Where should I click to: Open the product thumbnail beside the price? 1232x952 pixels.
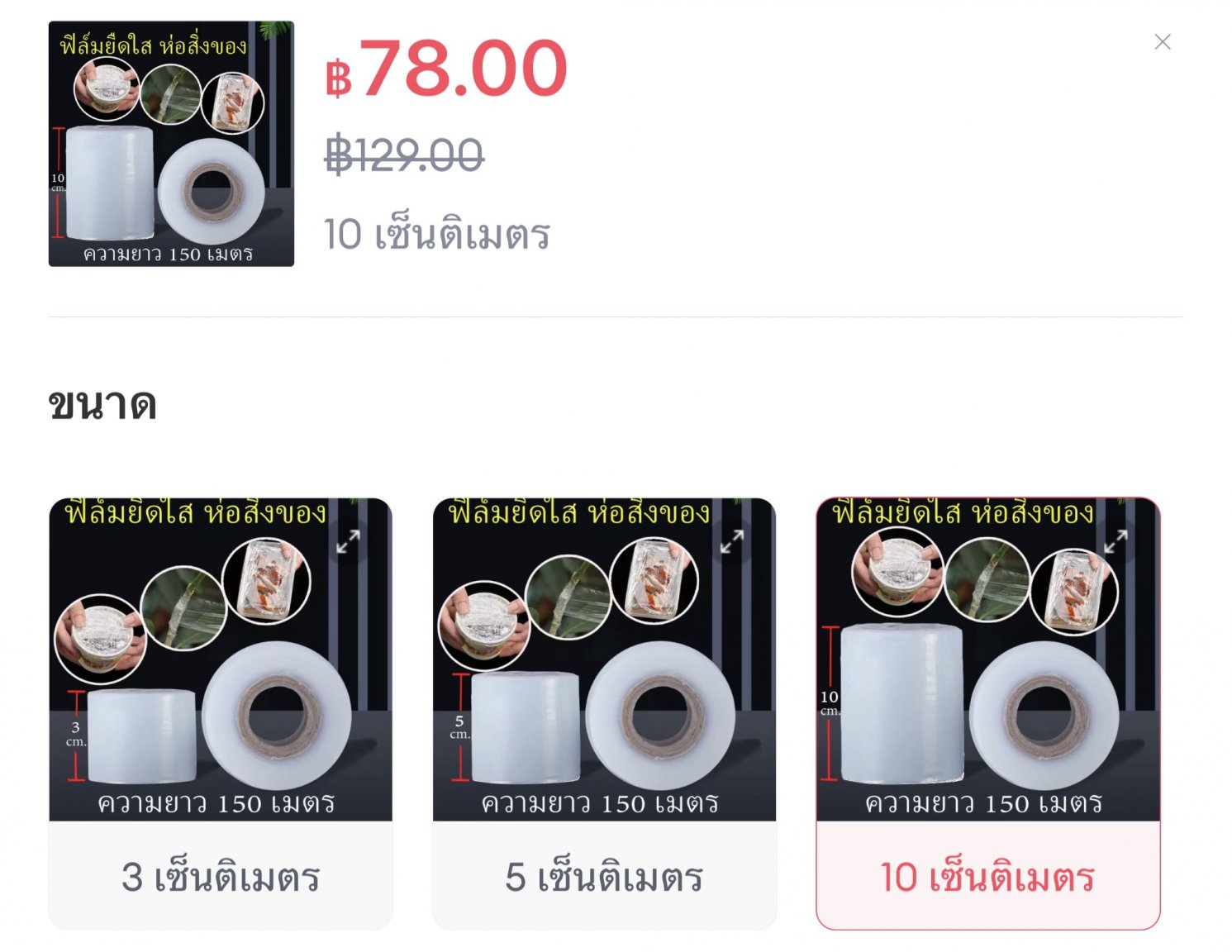[x=171, y=144]
